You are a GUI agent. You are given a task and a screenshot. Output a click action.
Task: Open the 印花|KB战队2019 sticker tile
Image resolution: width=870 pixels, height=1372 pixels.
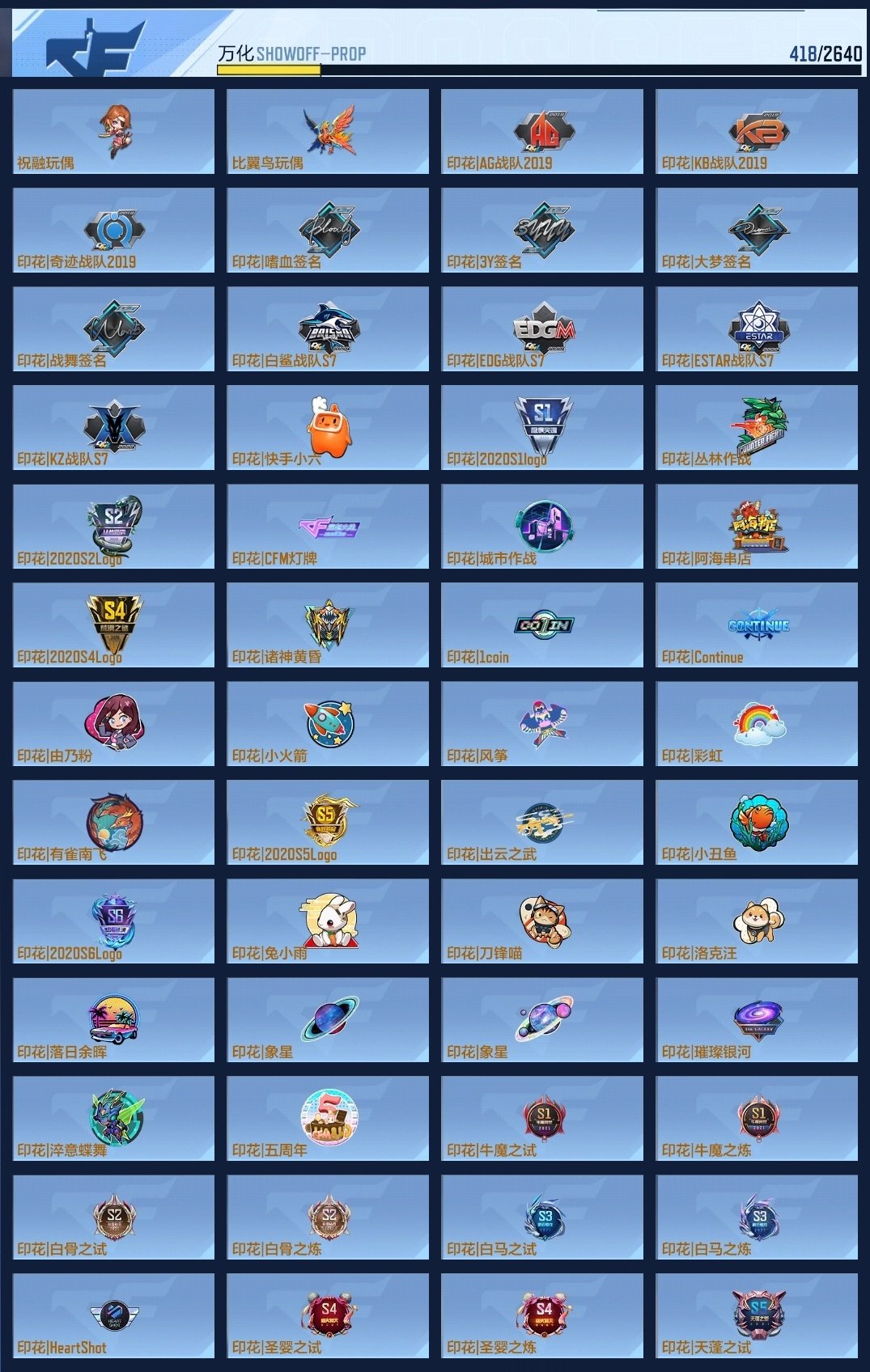pos(757,131)
